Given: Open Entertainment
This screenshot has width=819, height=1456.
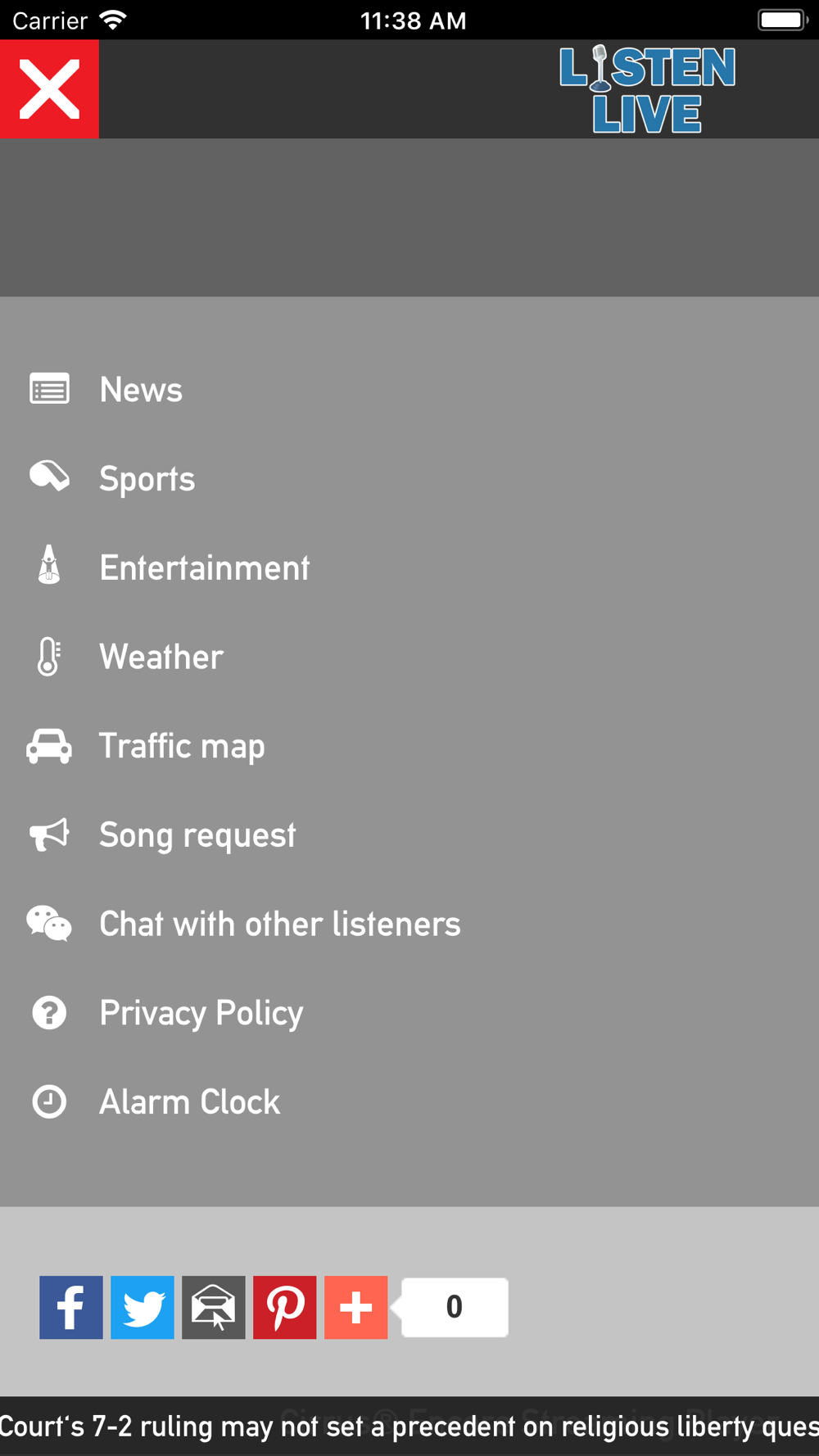Looking at the screenshot, I should [409, 567].
